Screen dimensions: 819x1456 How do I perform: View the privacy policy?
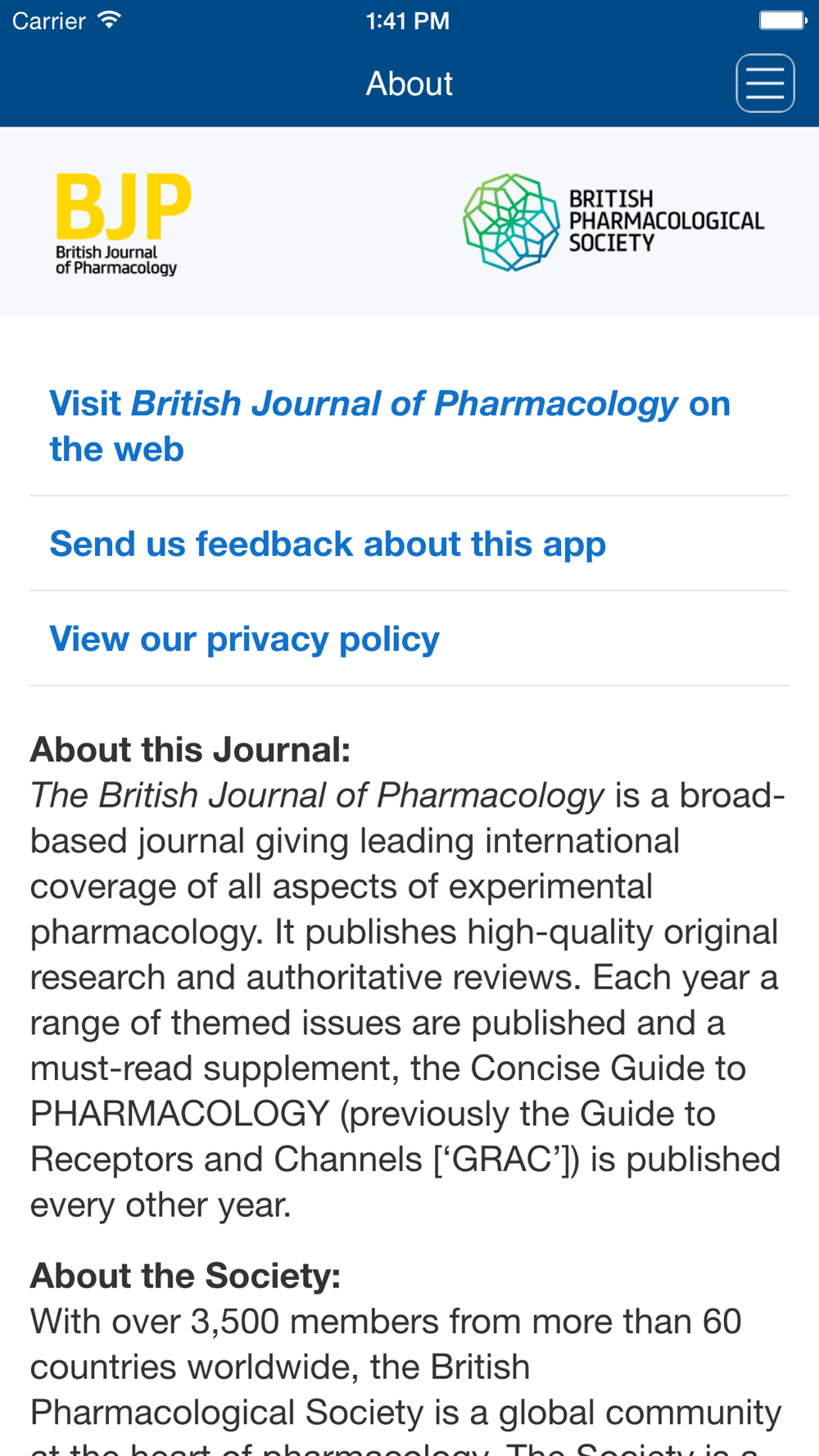[409, 639]
